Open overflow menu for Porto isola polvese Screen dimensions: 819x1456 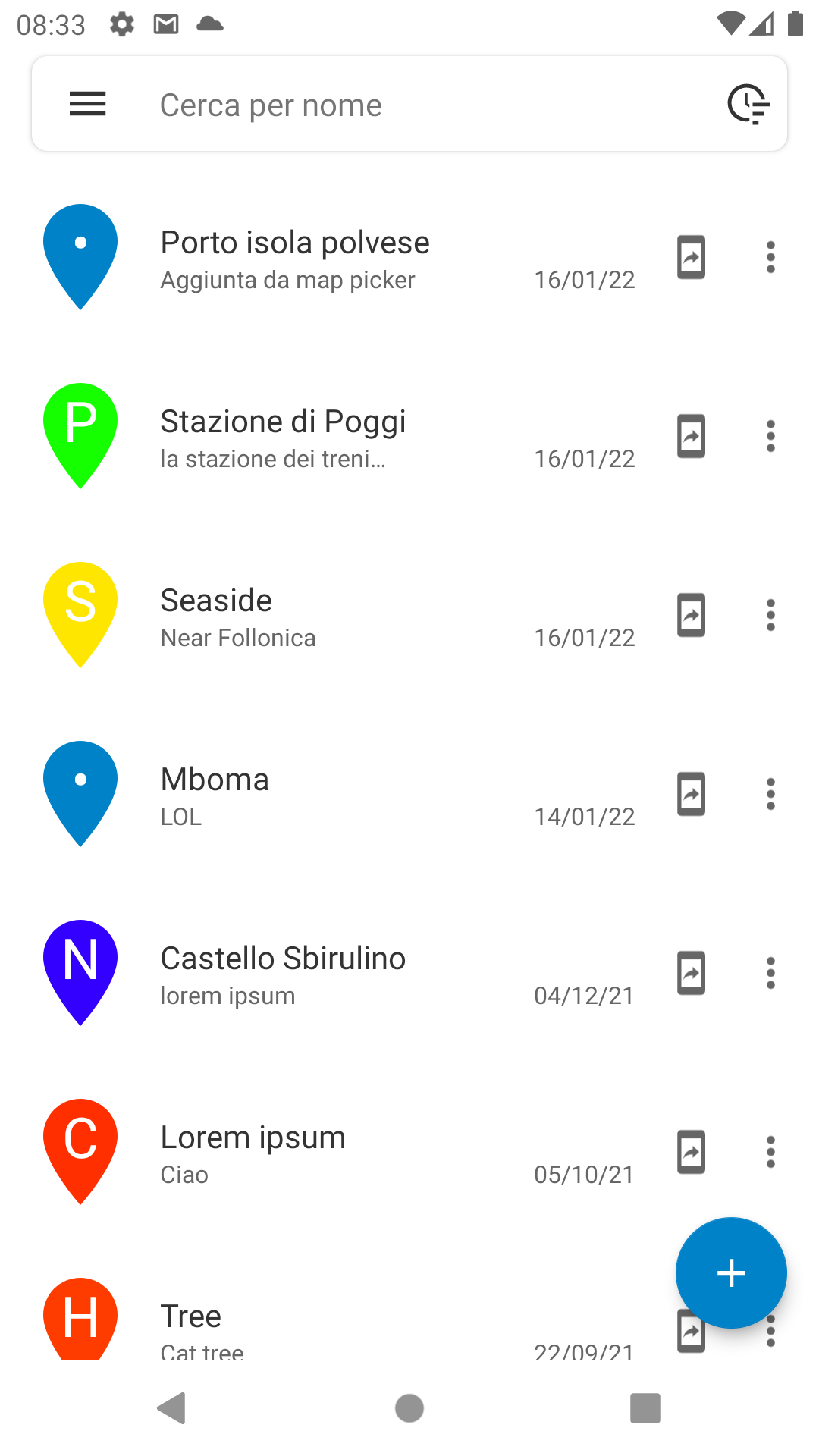pos(770,258)
